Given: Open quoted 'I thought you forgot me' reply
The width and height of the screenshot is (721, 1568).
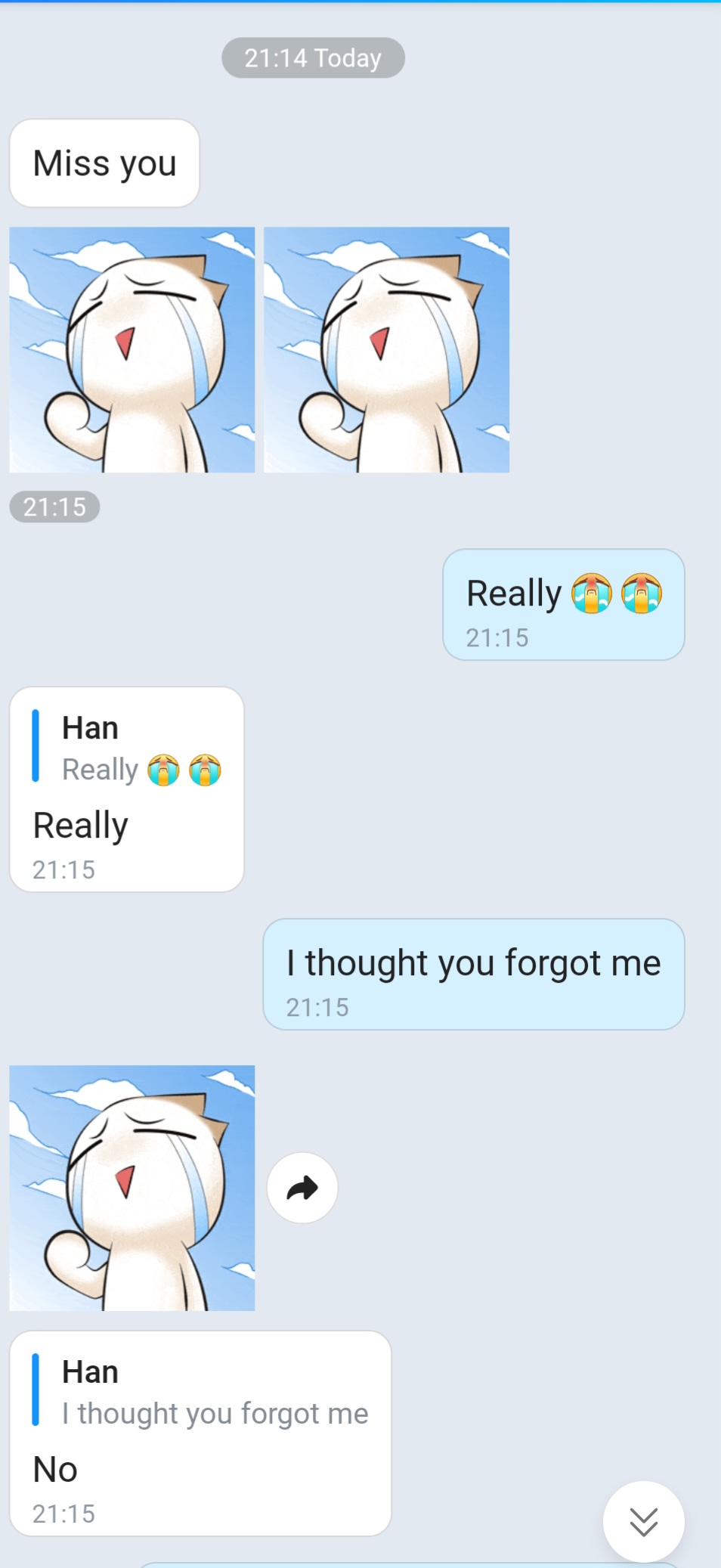Looking at the screenshot, I should (x=200, y=1393).
